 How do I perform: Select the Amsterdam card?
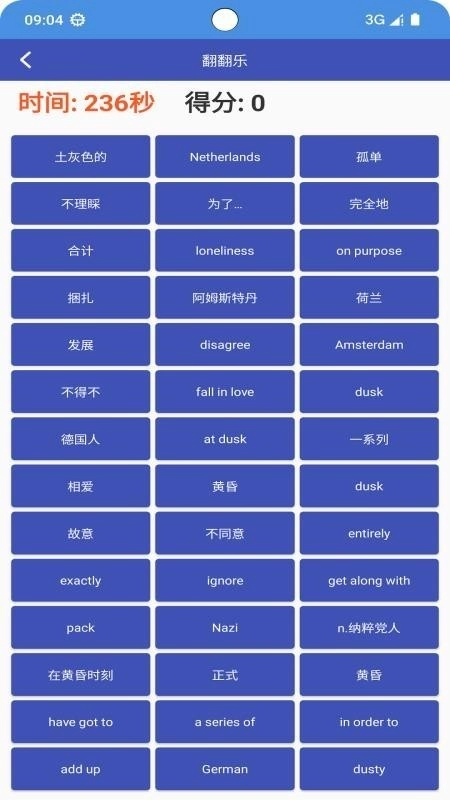coord(369,344)
